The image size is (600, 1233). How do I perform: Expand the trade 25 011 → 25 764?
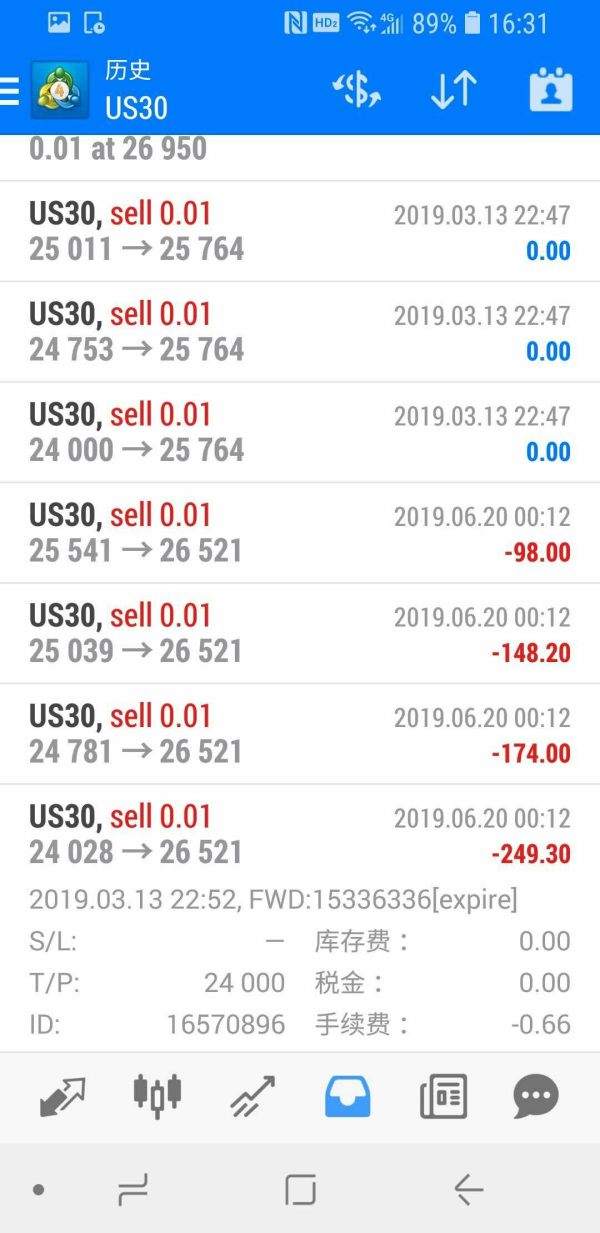coord(300,232)
